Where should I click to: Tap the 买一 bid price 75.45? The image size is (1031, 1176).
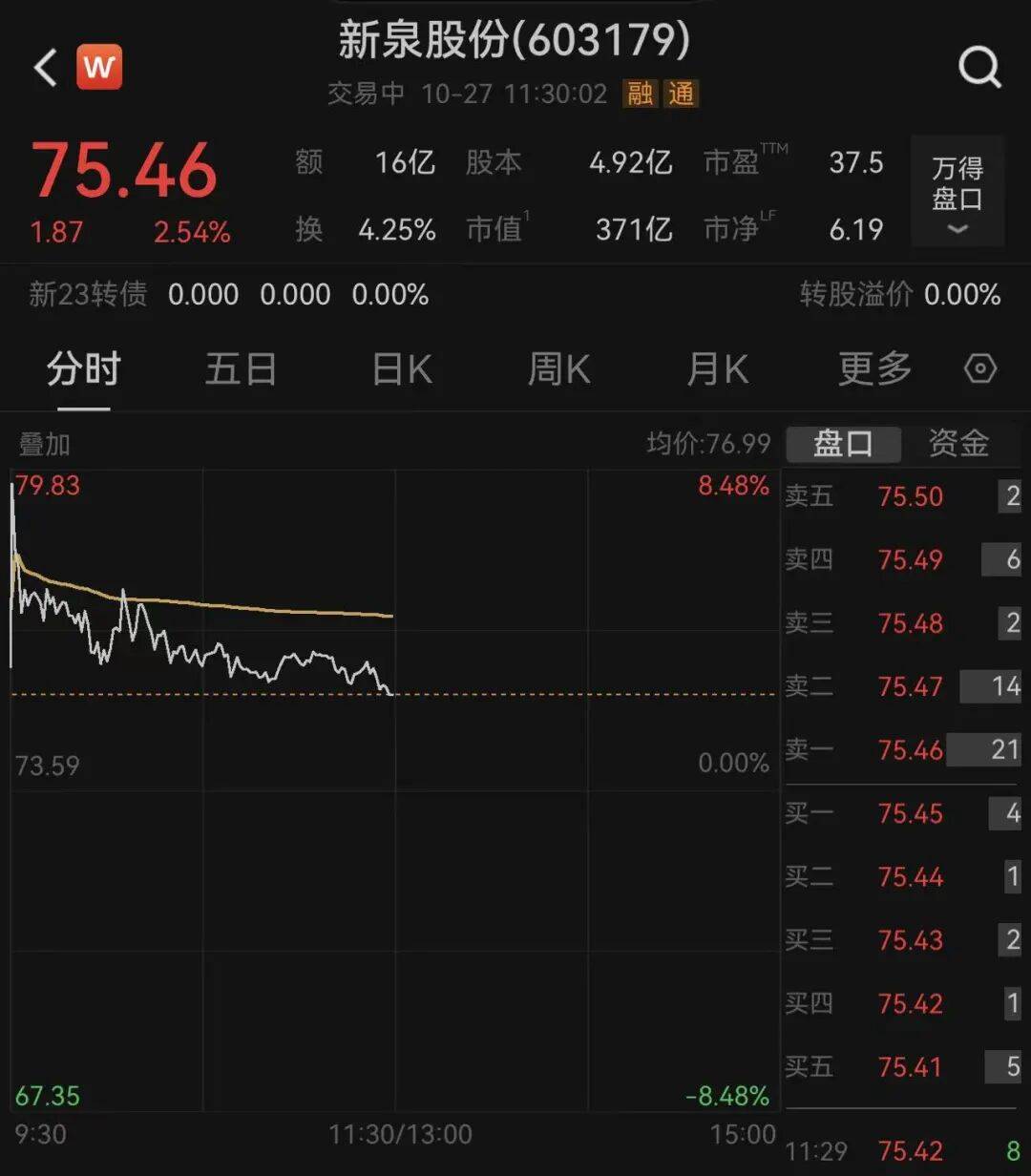910,813
